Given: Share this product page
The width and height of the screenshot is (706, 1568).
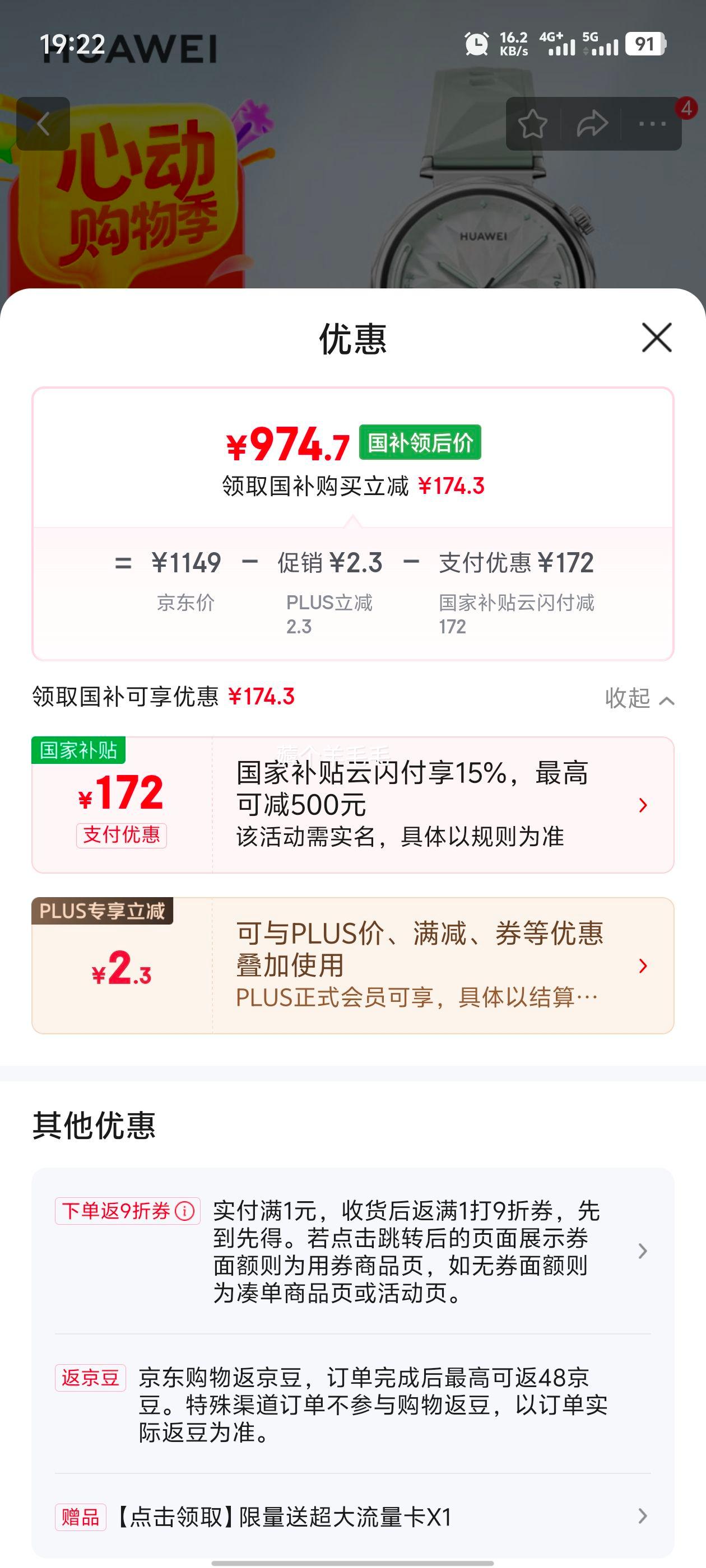Looking at the screenshot, I should (x=592, y=124).
